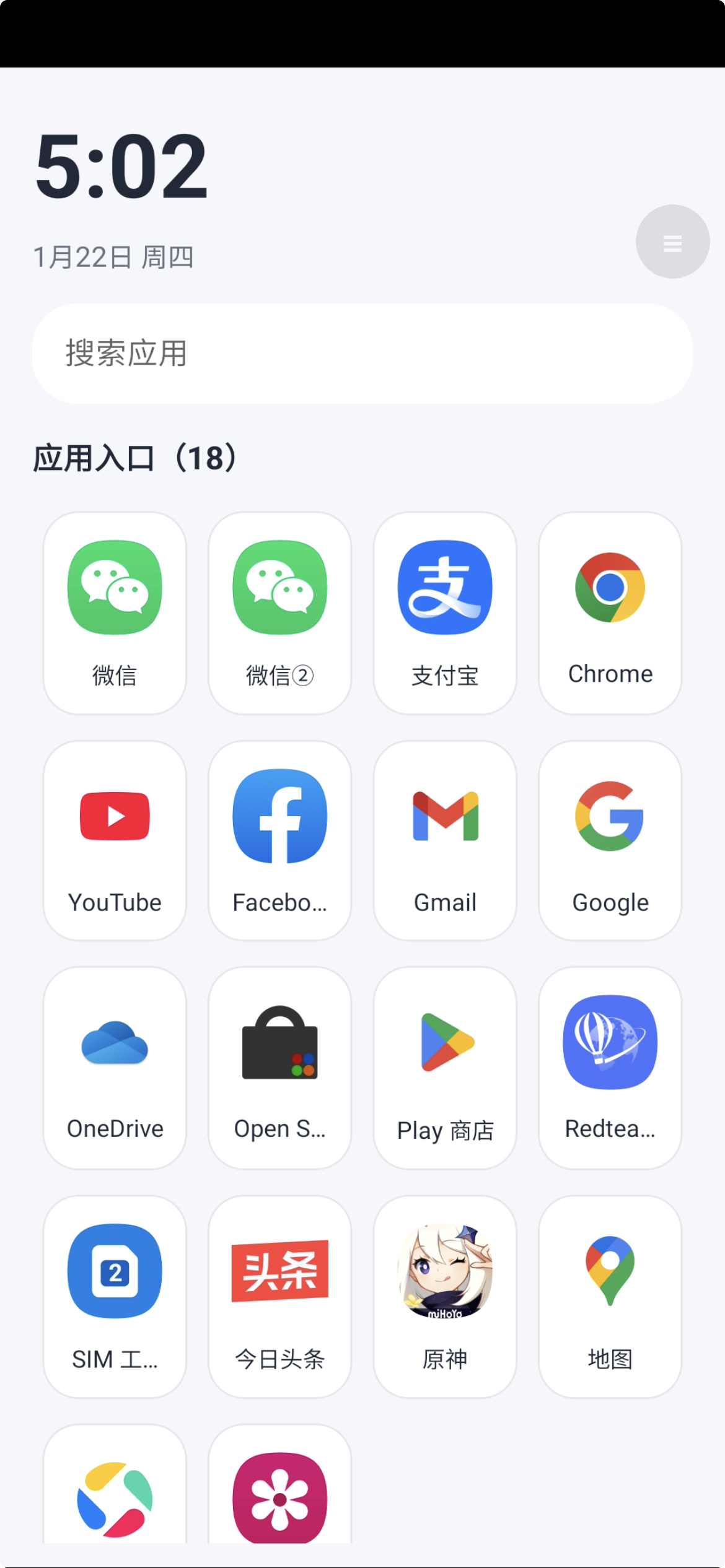
Task: Start the RedteaGO app
Action: tap(610, 1066)
